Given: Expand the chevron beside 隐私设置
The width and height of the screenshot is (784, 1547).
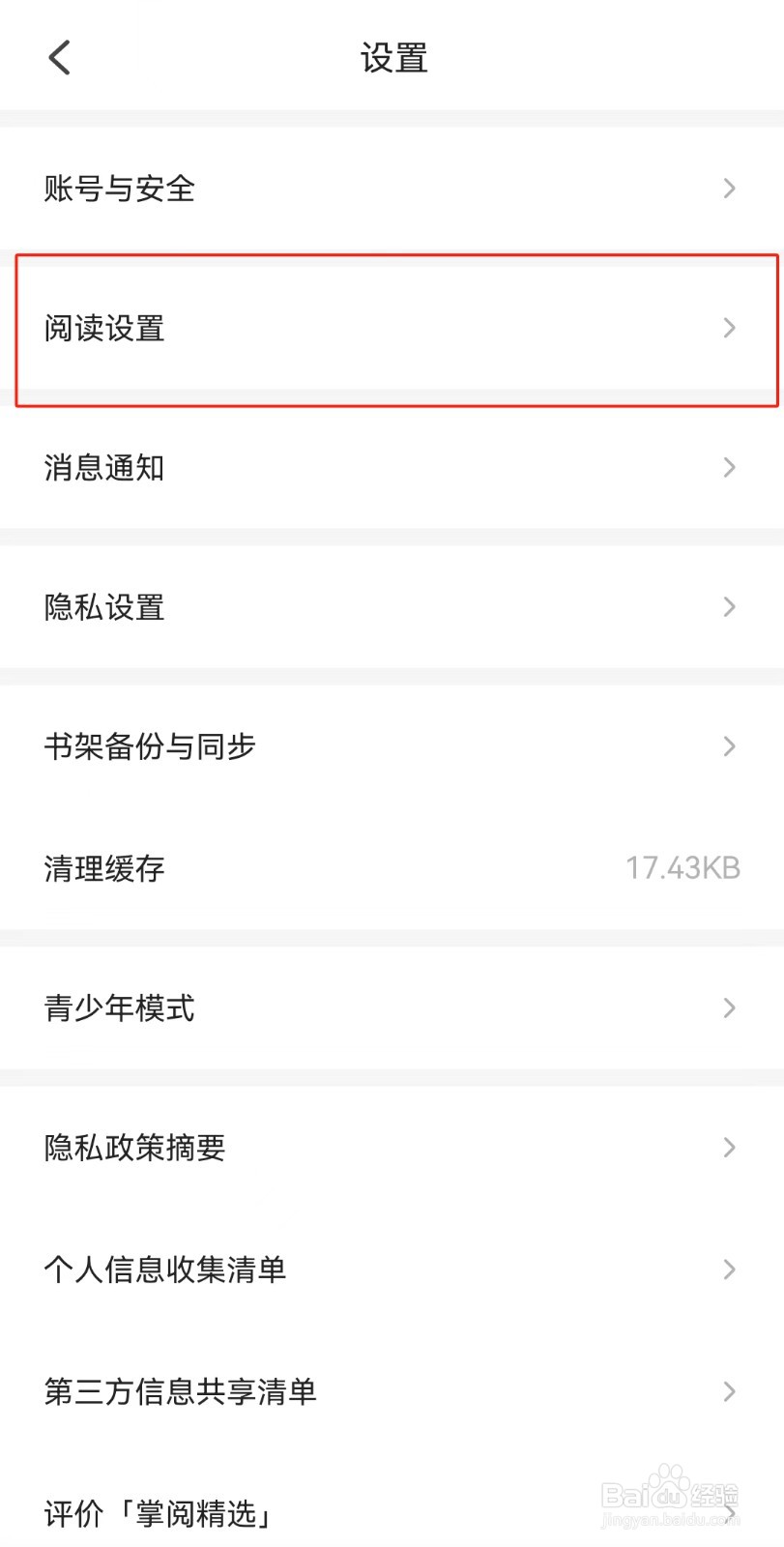Looking at the screenshot, I should pyautogui.click(x=730, y=606).
